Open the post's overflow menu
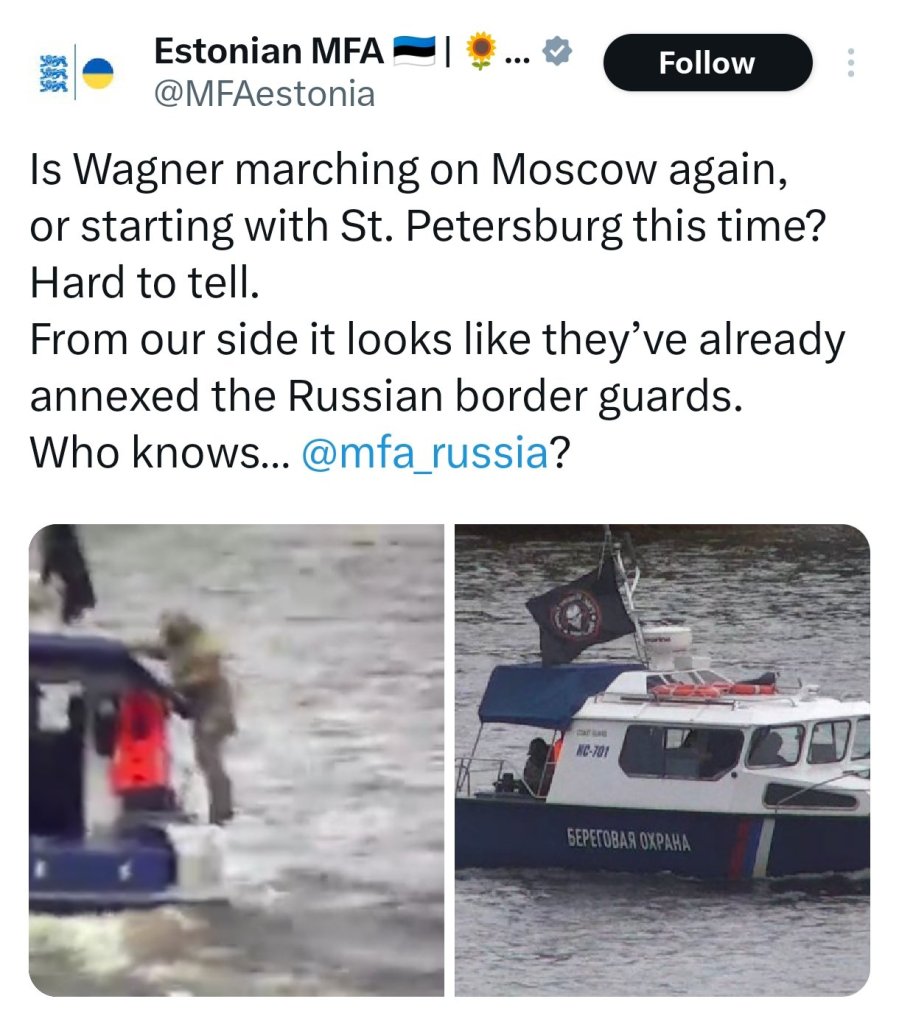Image resolution: width=899 pixels, height=1024 pixels. pos(851,63)
